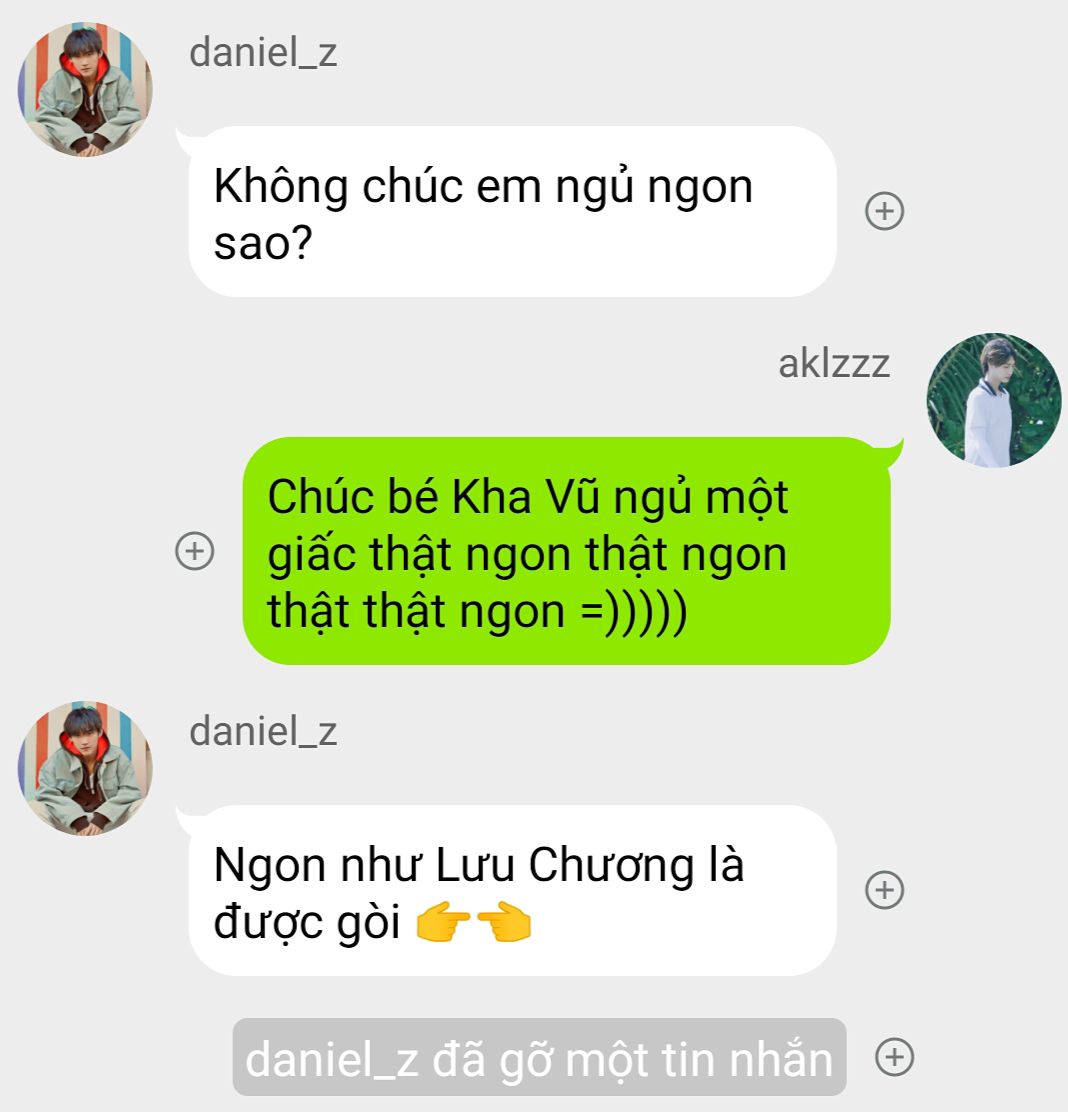Tap plus icon next to "đã gỡ một tin nhắn"
The width and height of the screenshot is (1068, 1112).
pos(894,1057)
